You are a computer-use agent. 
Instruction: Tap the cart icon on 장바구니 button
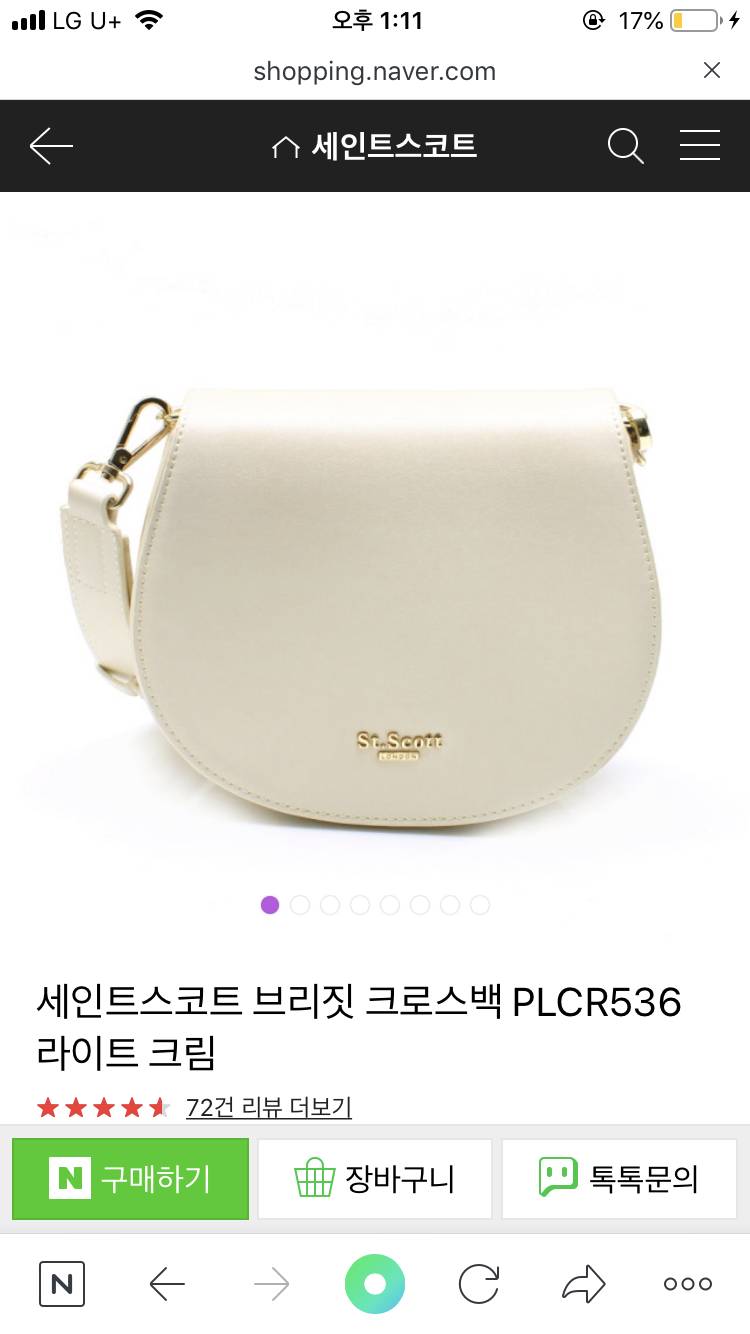pos(316,1178)
